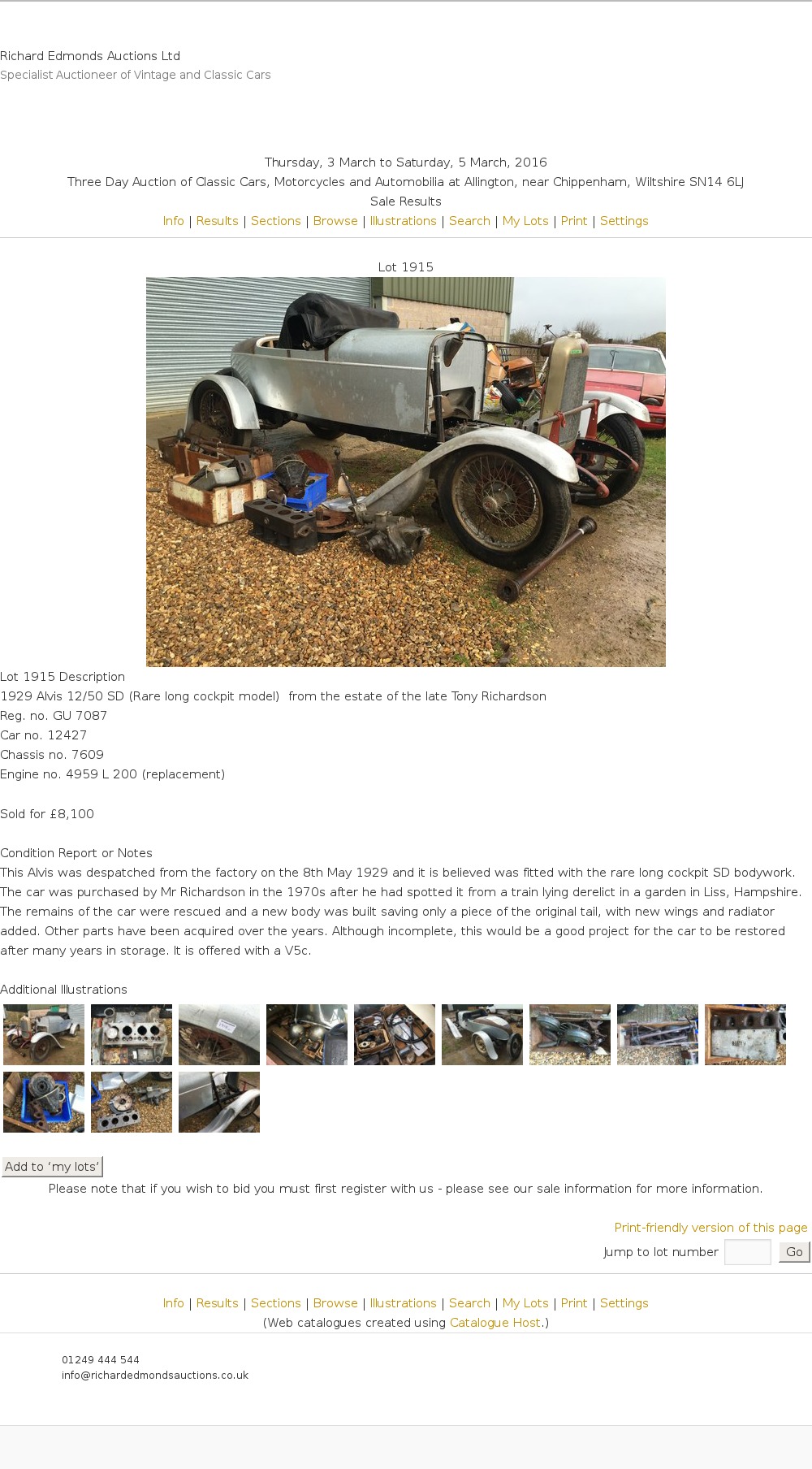Enlarge the main Lot 1915 photo
This screenshot has height=1469, width=812.
pyautogui.click(x=406, y=471)
